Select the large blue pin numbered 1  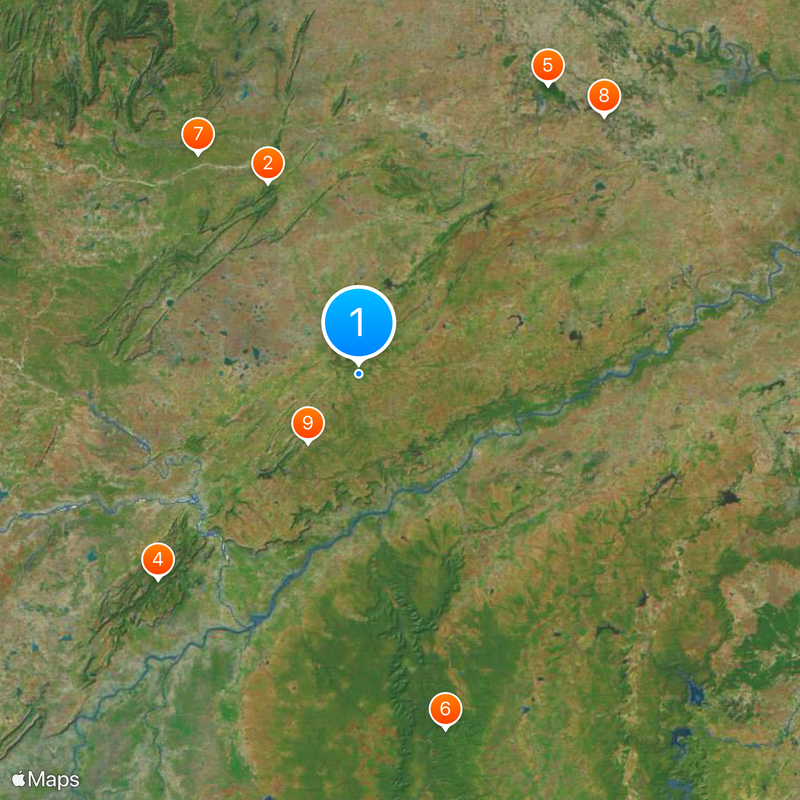point(359,323)
